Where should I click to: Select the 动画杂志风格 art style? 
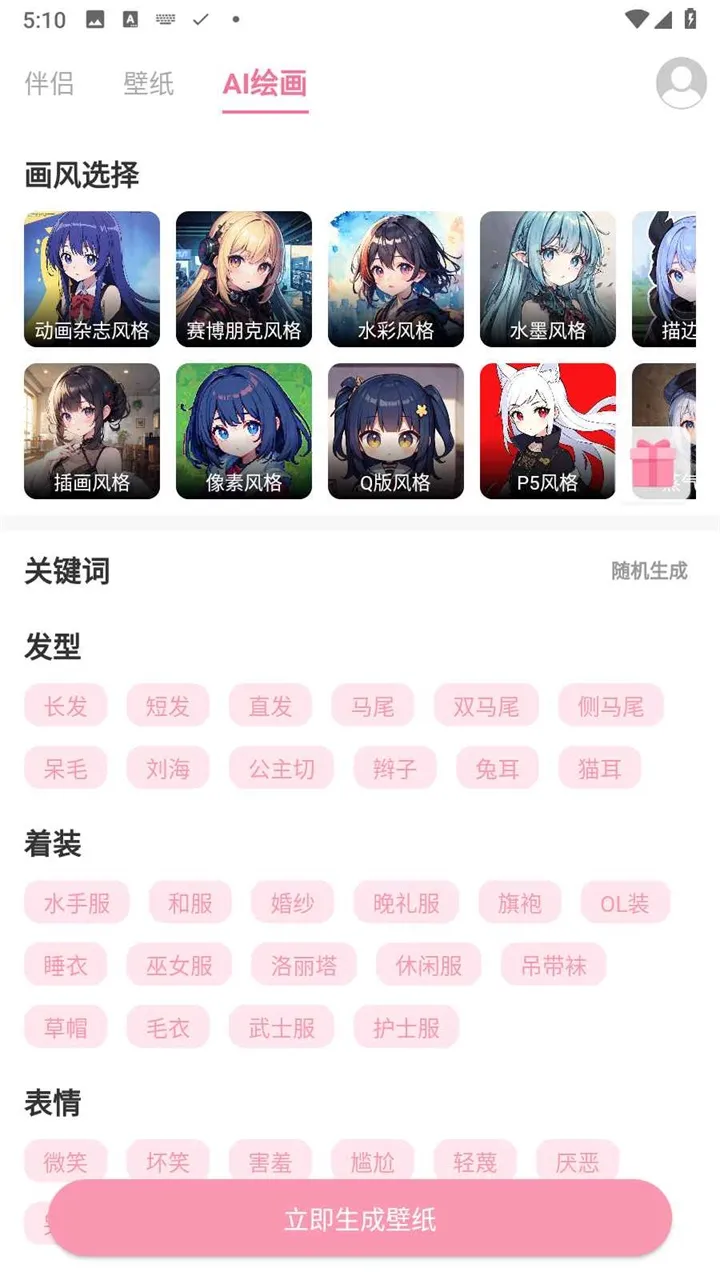click(92, 279)
